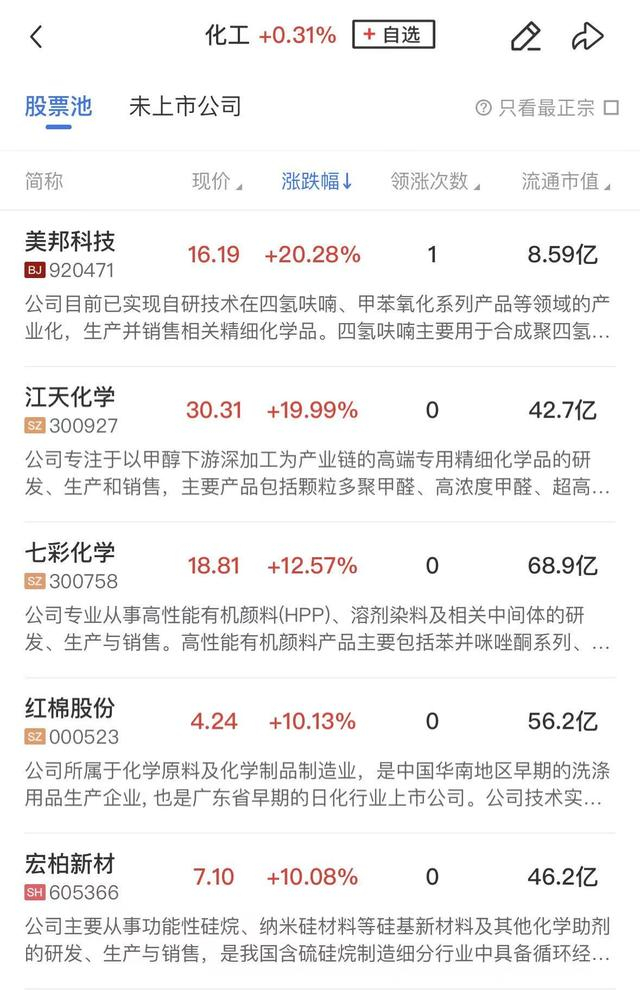640x990 pixels.
Task: Tap the edit pencil icon
Action: [x=525, y=37]
